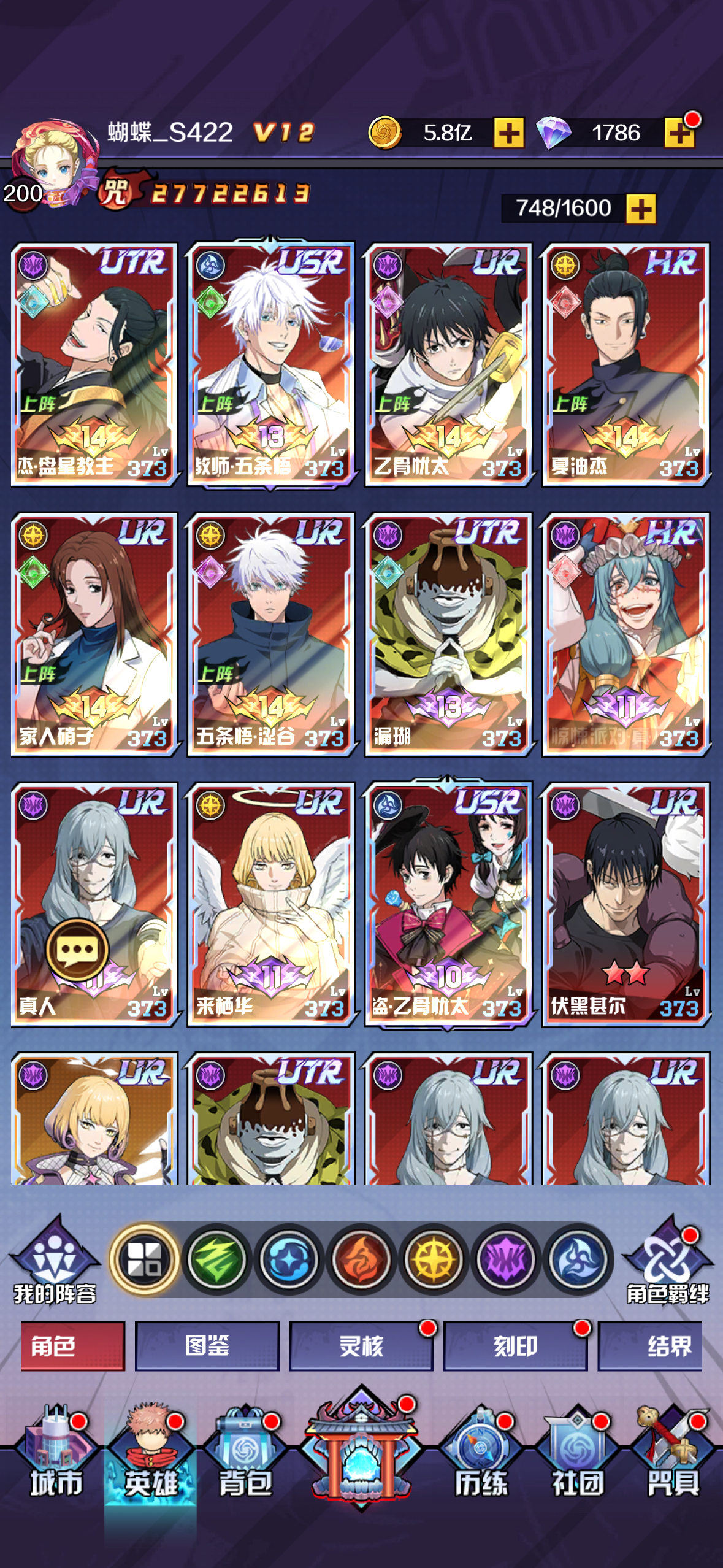Open the 刻印 tab
Viewport: 723px width, 1568px height.
[x=515, y=1346]
